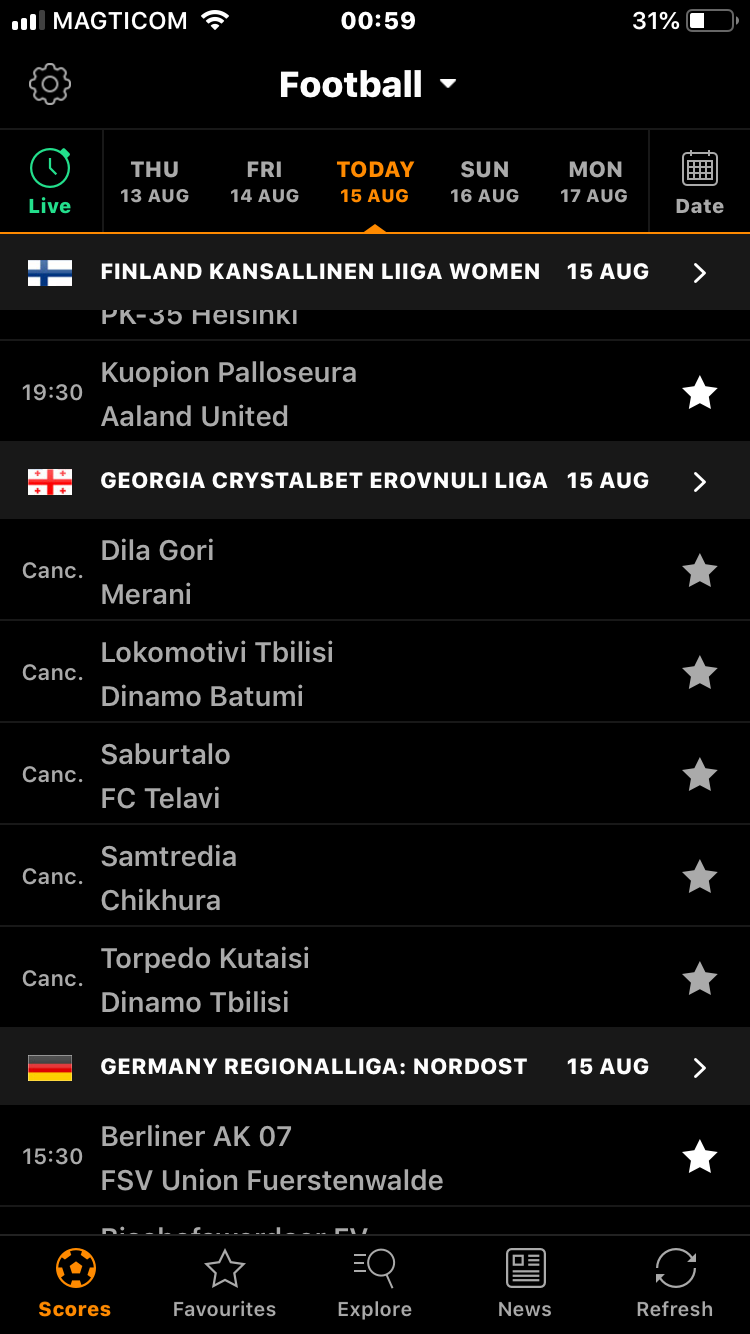Show Live matches
750x1334 pixels.
(x=50, y=182)
